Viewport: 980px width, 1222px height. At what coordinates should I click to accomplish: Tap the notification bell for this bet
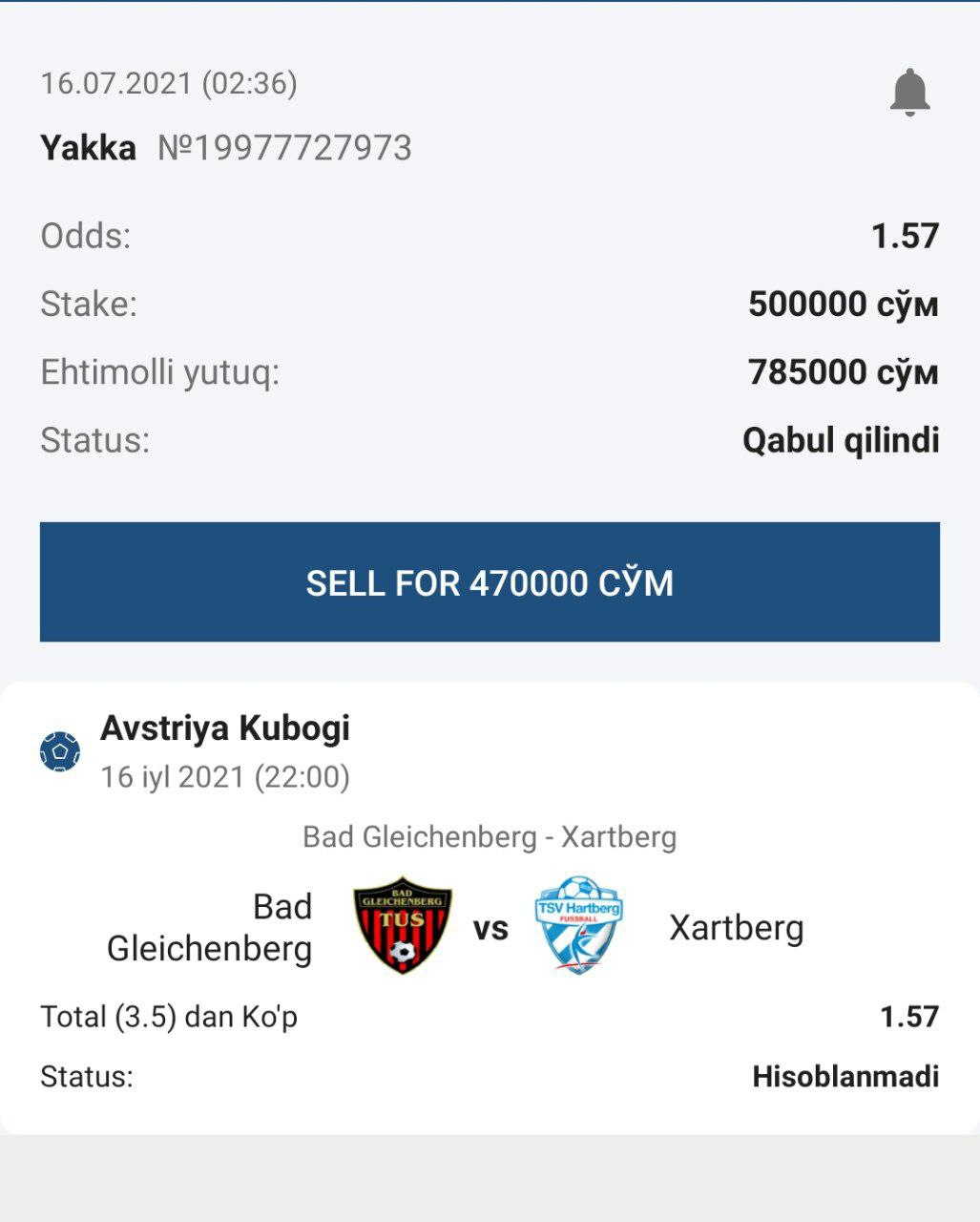[909, 93]
